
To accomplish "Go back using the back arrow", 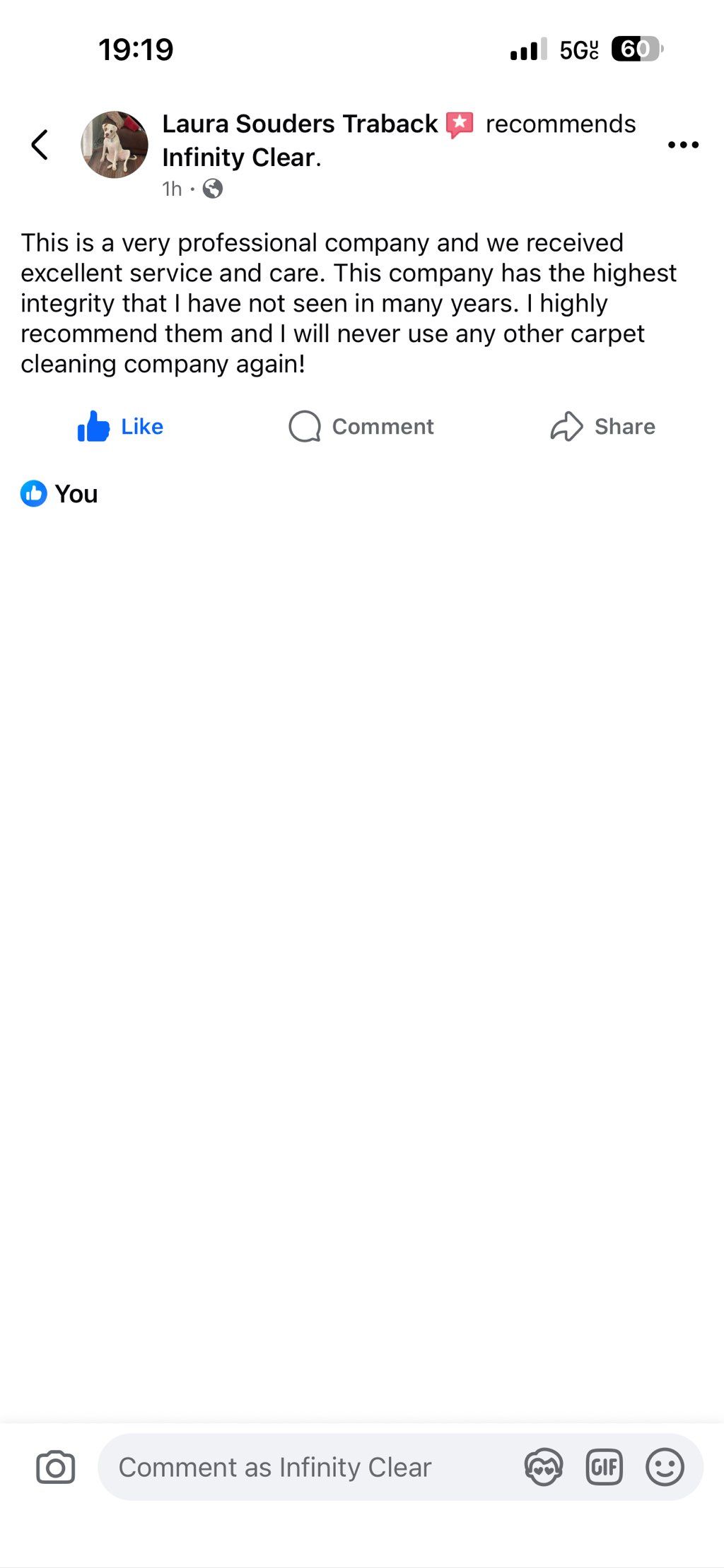I will click(40, 145).
